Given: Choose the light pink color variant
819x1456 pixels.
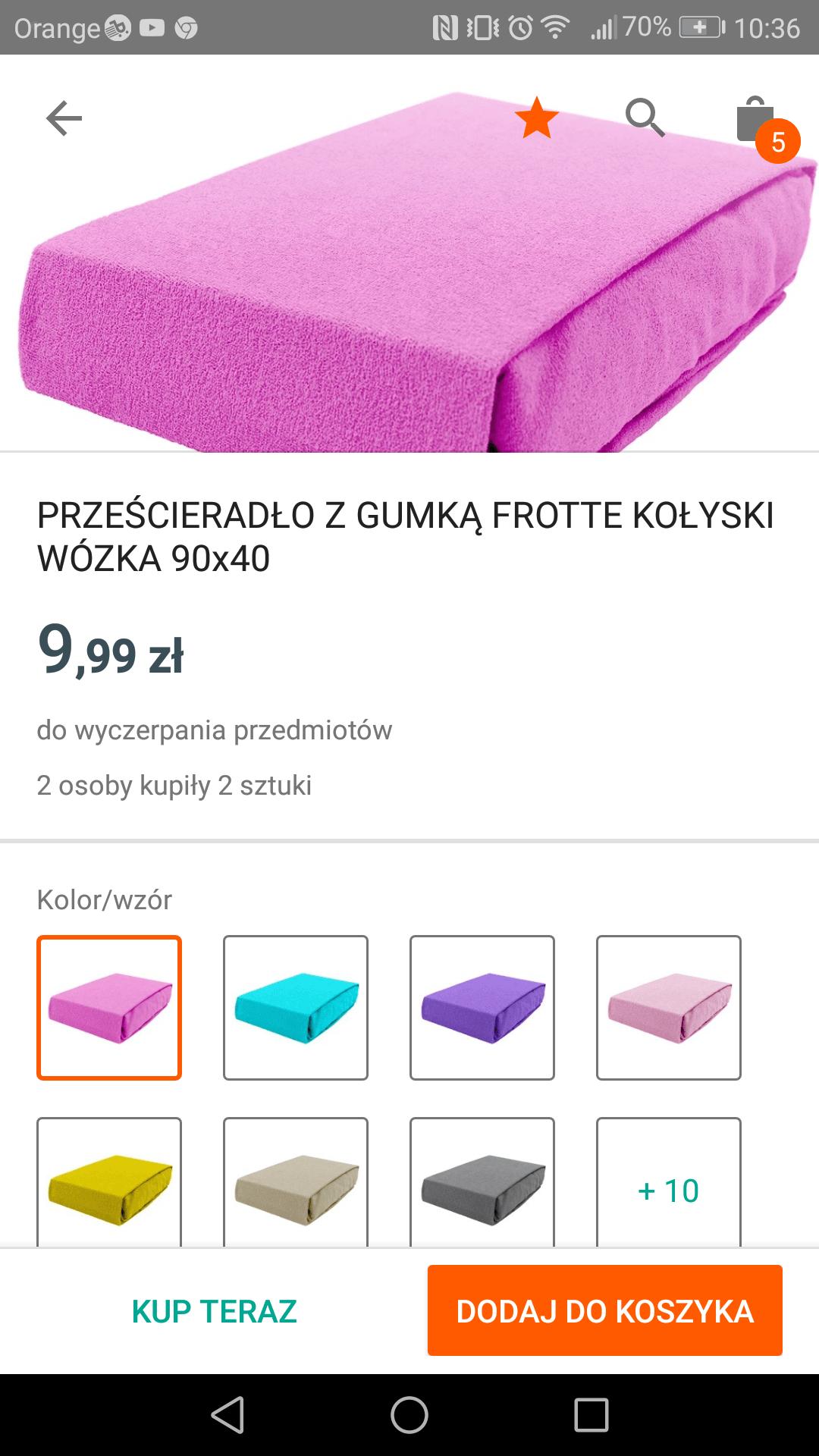Looking at the screenshot, I should pyautogui.click(x=669, y=1007).
